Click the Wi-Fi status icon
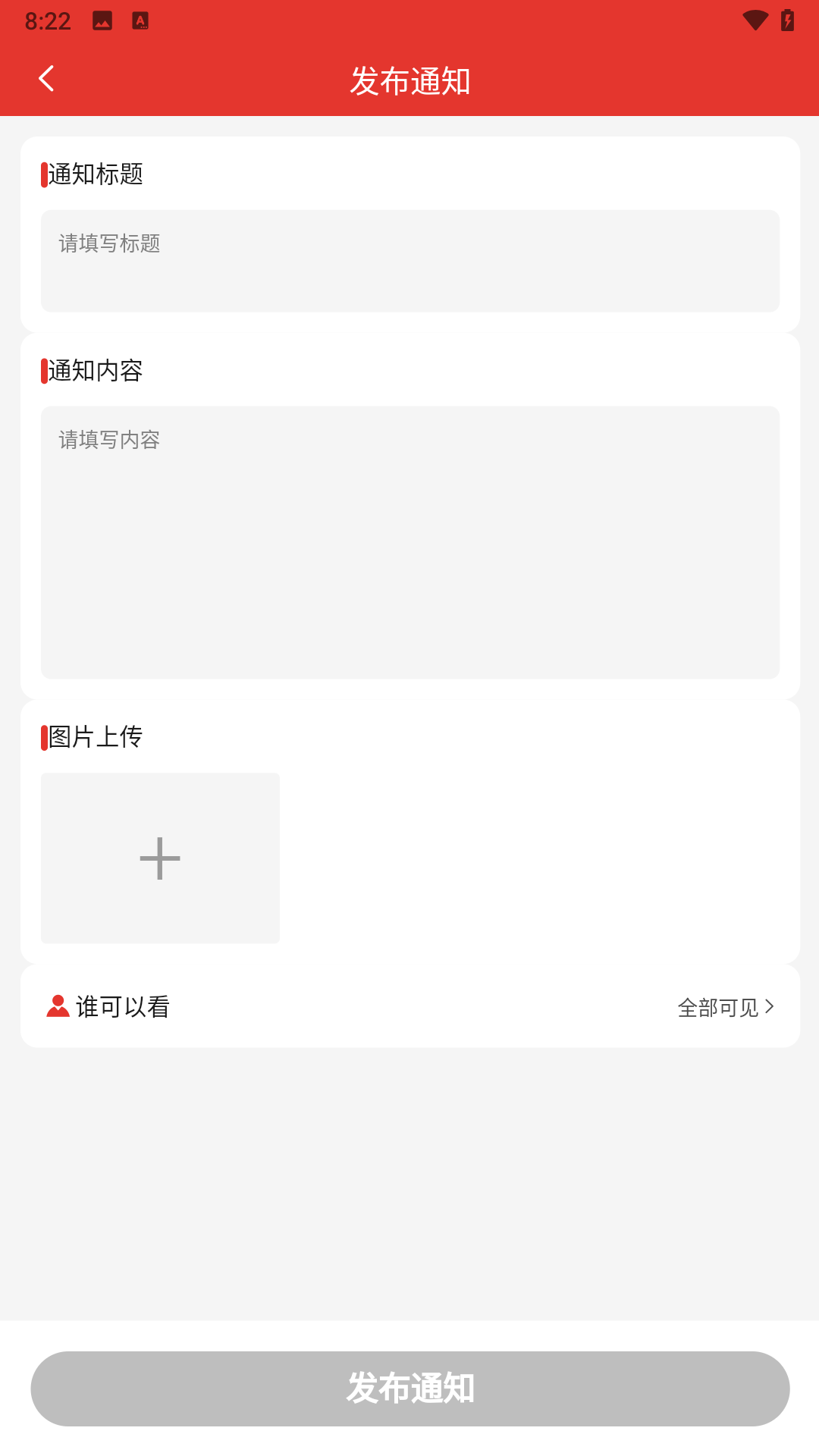 (755, 20)
